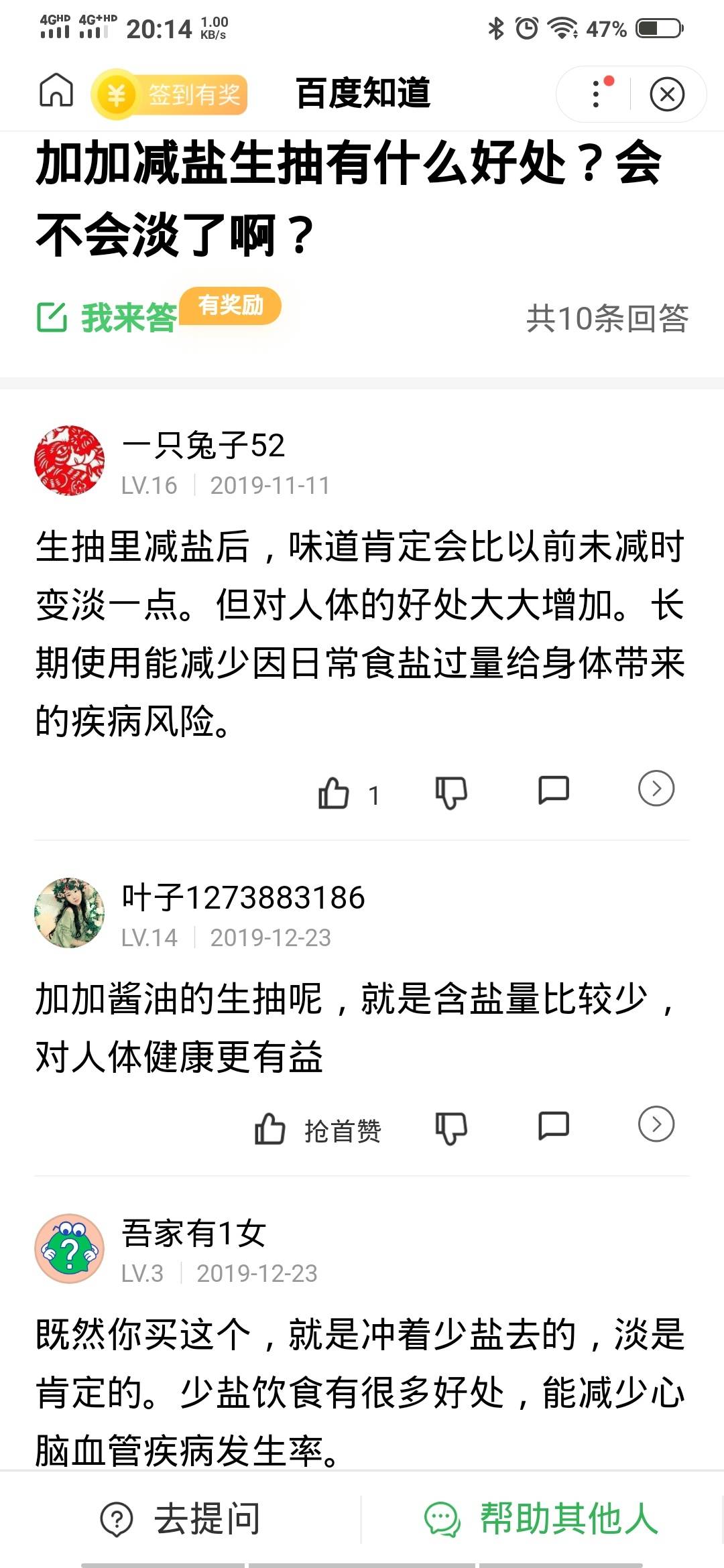This screenshot has height=1568, width=724.
Task: Like the answer by 一只兔子52
Action: click(x=334, y=793)
